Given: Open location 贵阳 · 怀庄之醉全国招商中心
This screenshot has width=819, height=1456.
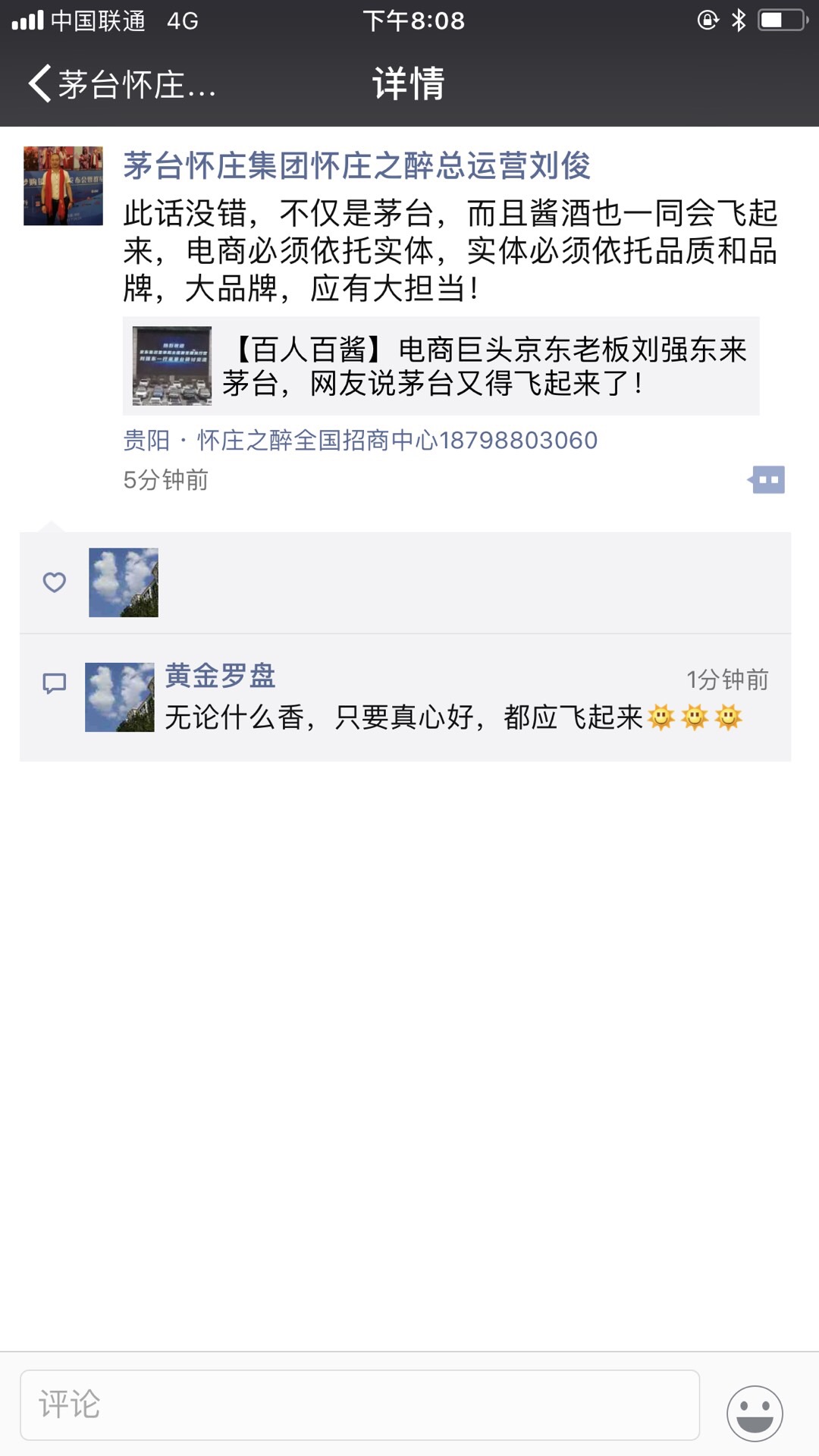Looking at the screenshot, I should [360, 440].
